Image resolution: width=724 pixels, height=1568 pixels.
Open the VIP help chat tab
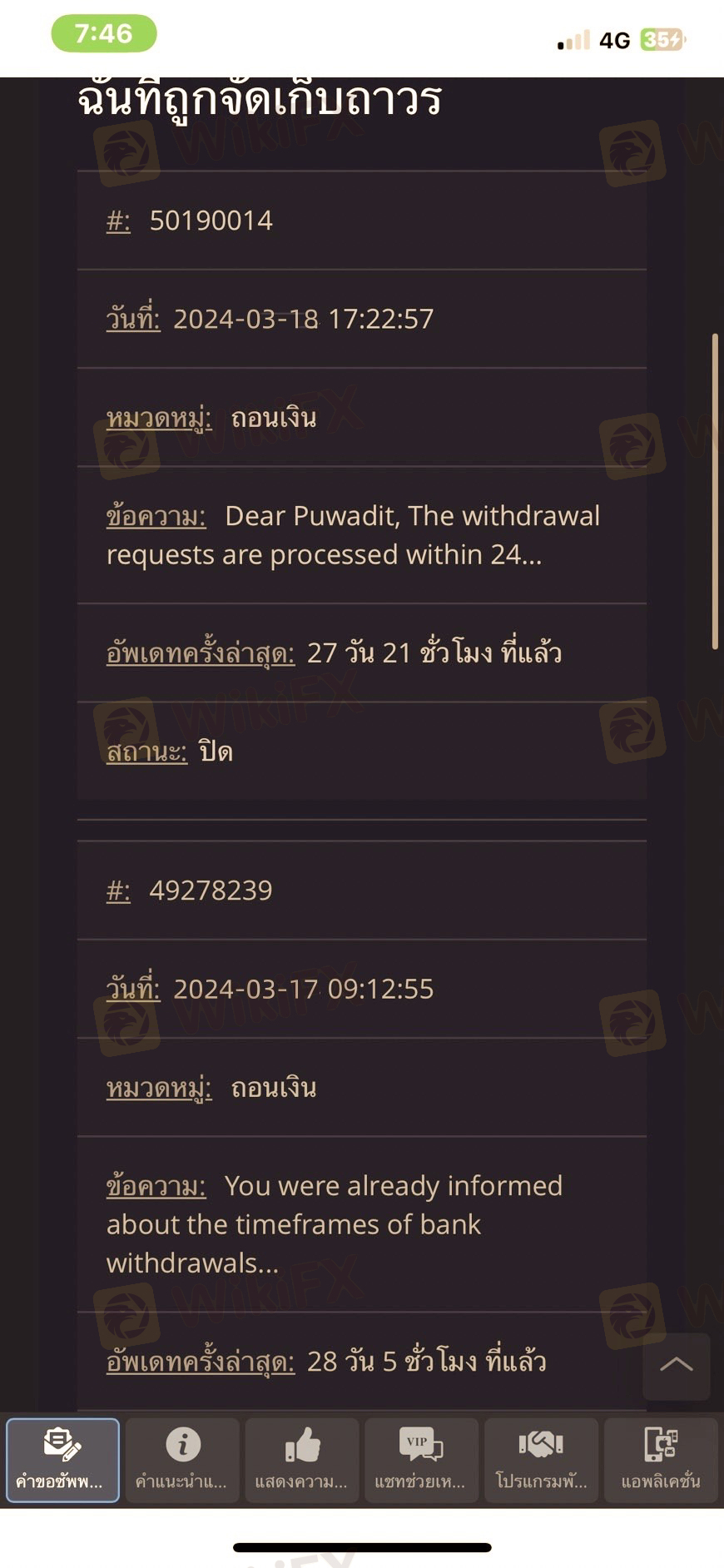[x=421, y=1460]
